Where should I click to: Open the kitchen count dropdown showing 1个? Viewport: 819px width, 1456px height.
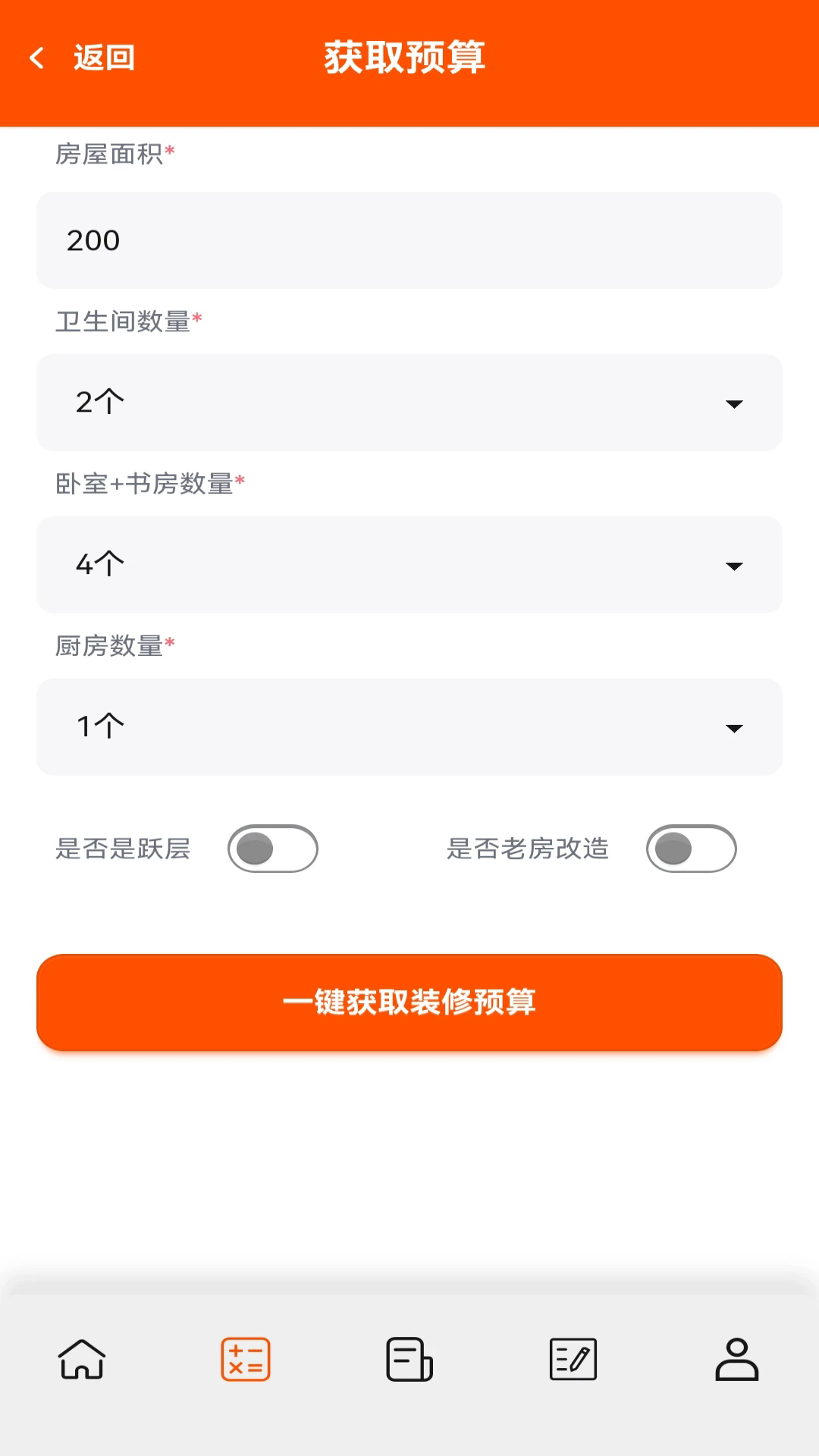(409, 727)
